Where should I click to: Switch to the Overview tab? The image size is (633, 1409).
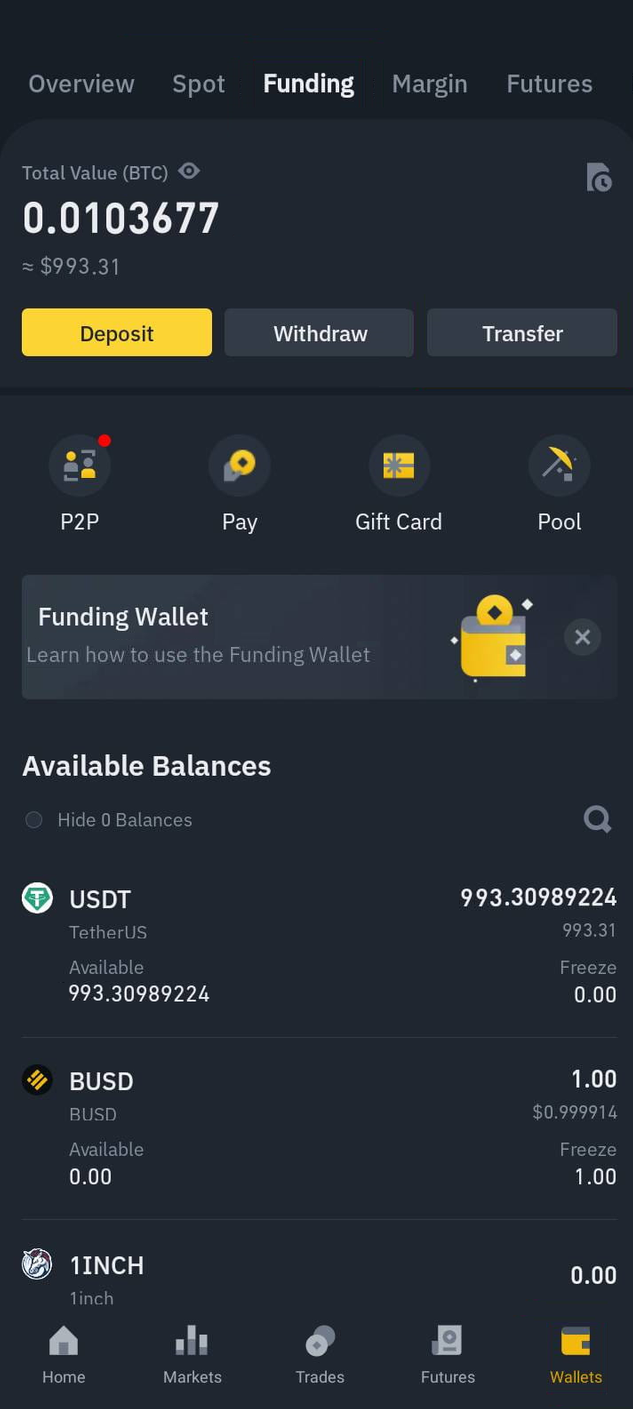pos(81,84)
